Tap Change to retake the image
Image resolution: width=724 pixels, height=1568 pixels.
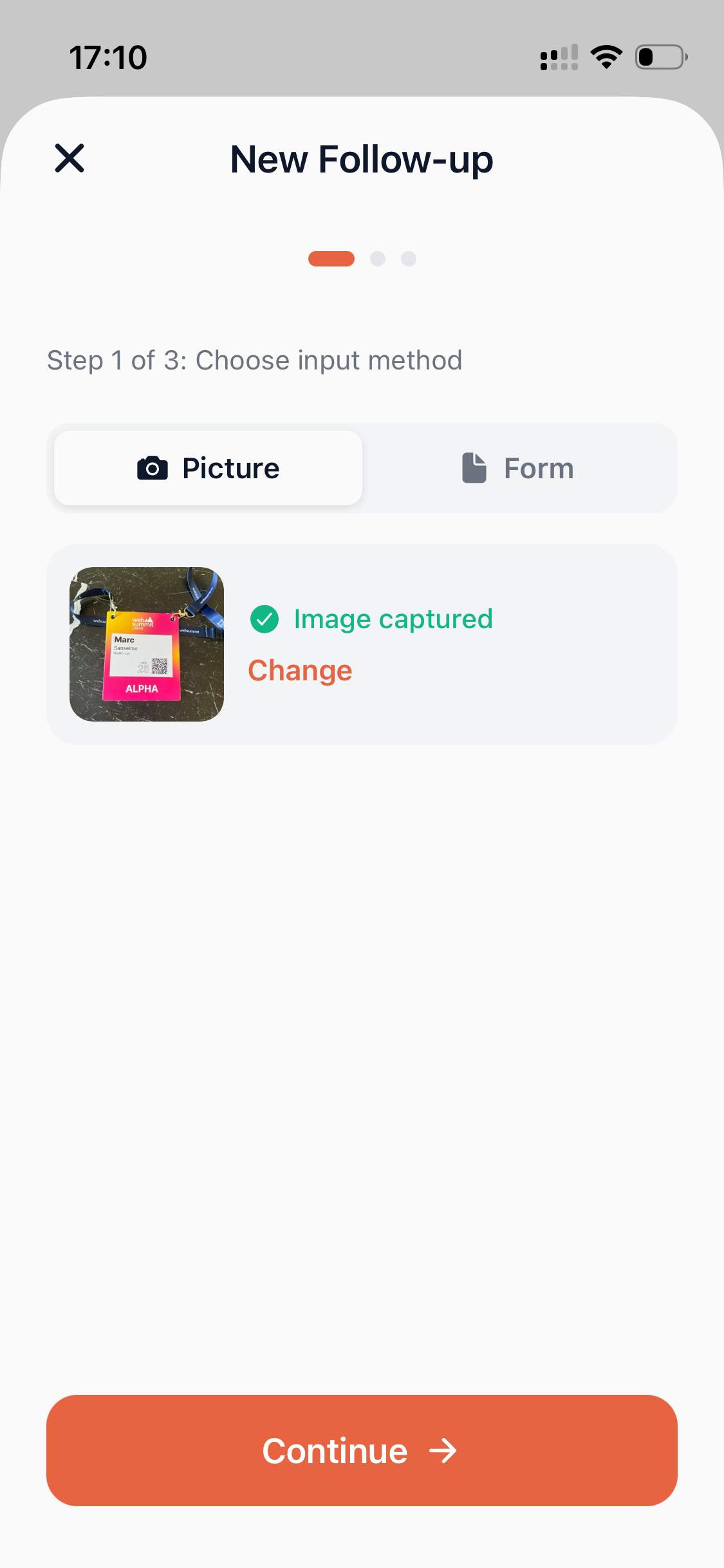coord(300,671)
